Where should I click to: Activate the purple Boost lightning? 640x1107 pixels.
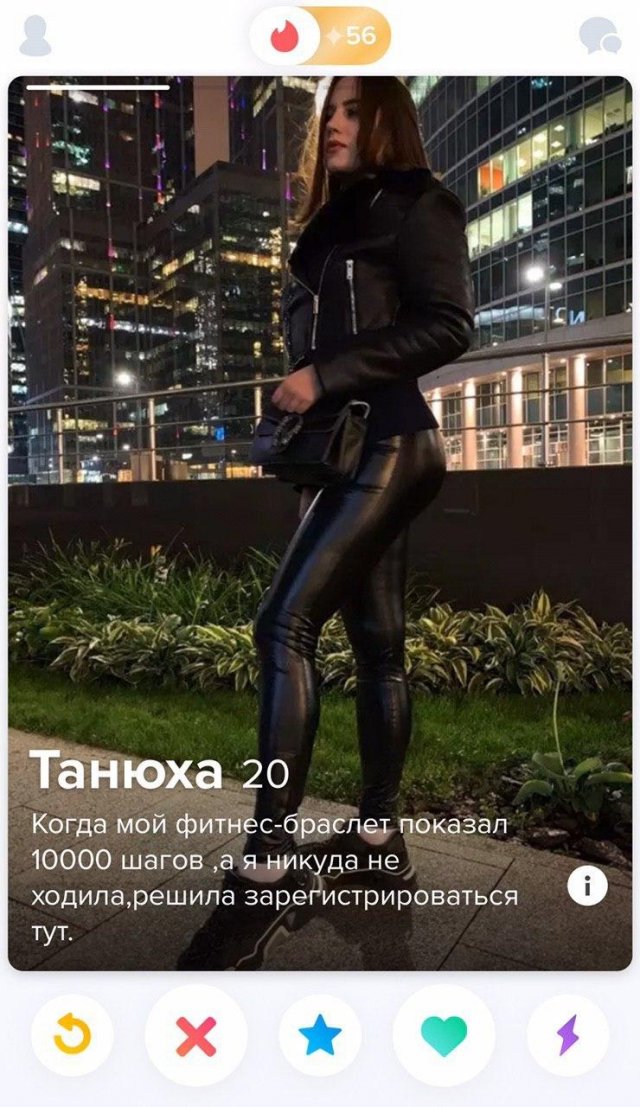[x=568, y=1036]
